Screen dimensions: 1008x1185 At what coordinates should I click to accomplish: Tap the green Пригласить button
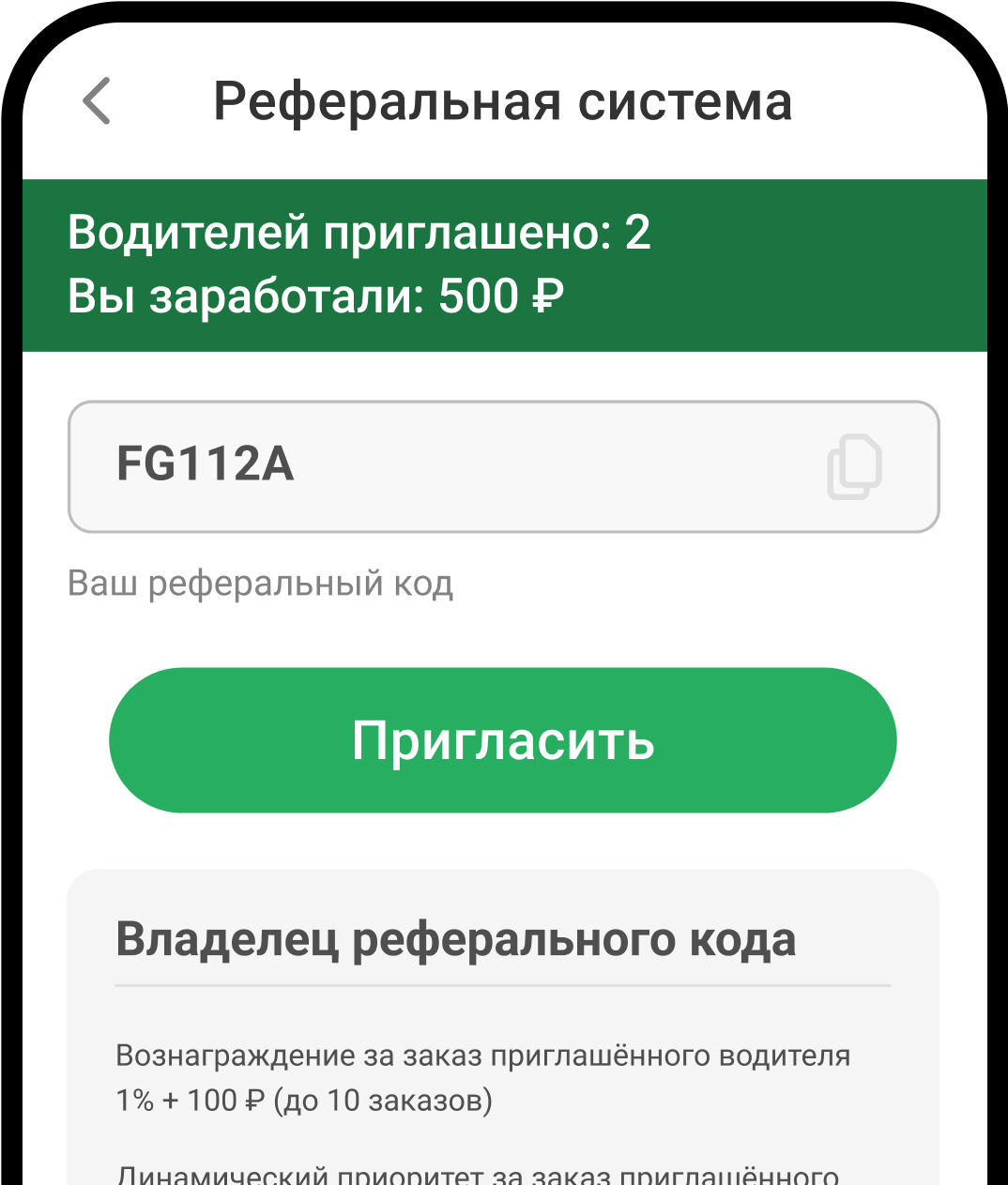(503, 740)
